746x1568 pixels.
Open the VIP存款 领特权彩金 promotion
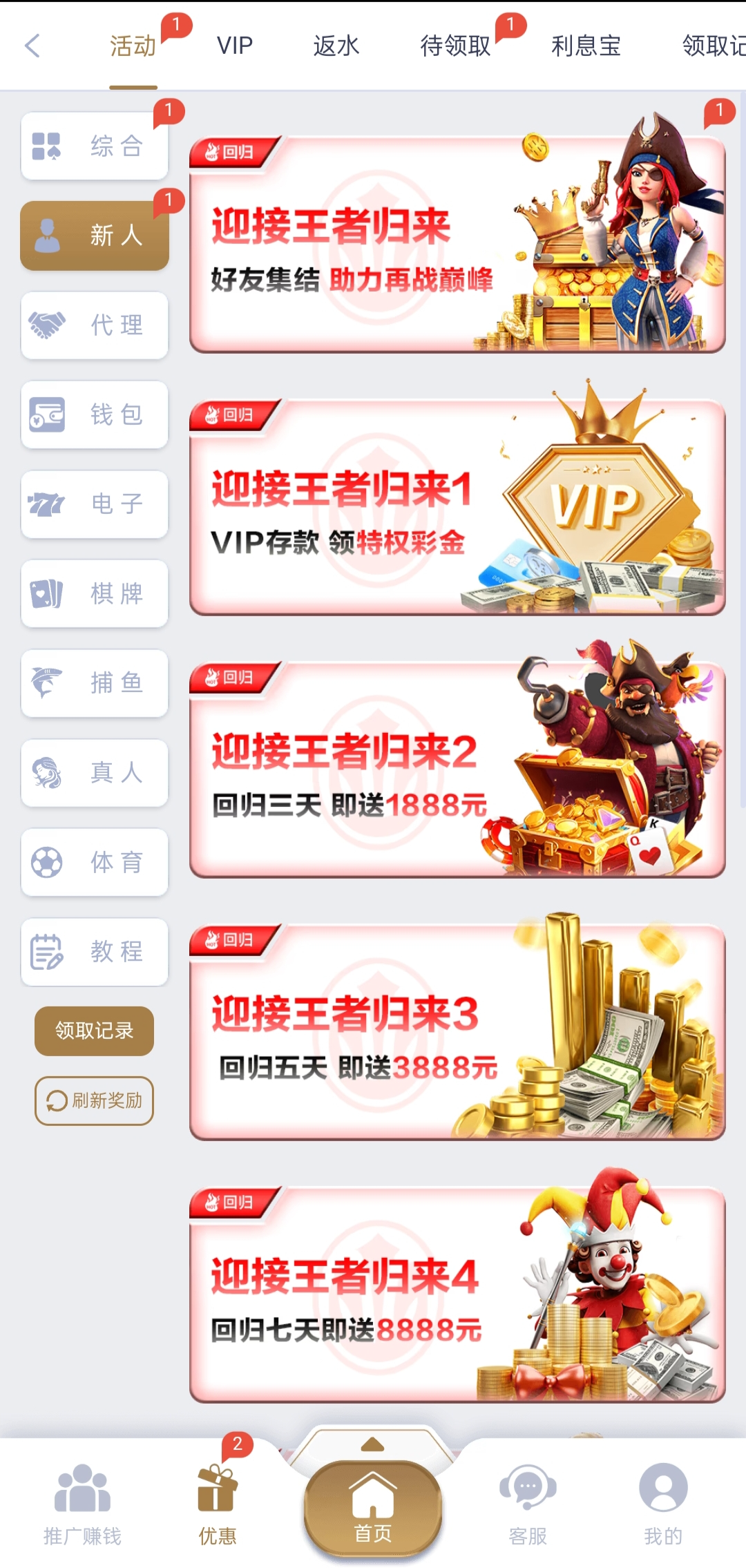[457, 508]
